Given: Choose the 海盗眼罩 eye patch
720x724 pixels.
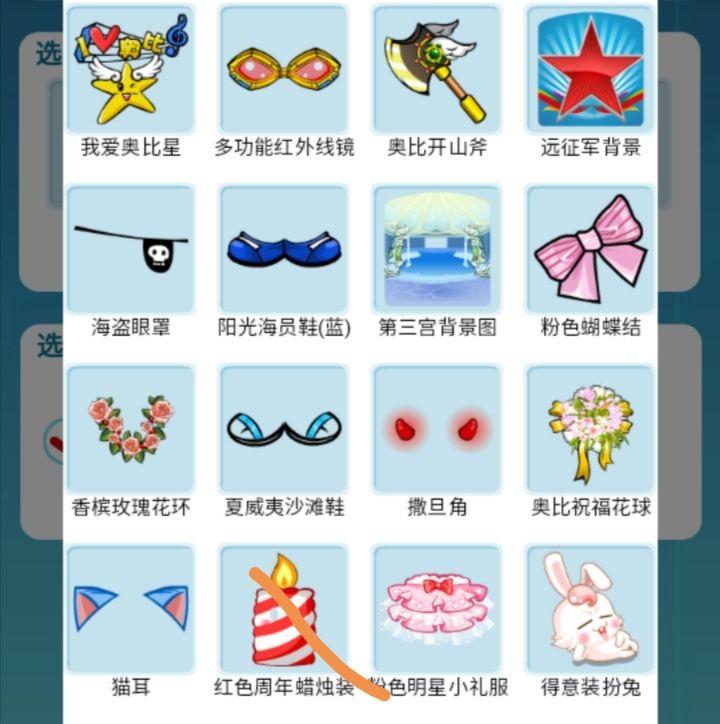Looking at the screenshot, I should [131, 250].
